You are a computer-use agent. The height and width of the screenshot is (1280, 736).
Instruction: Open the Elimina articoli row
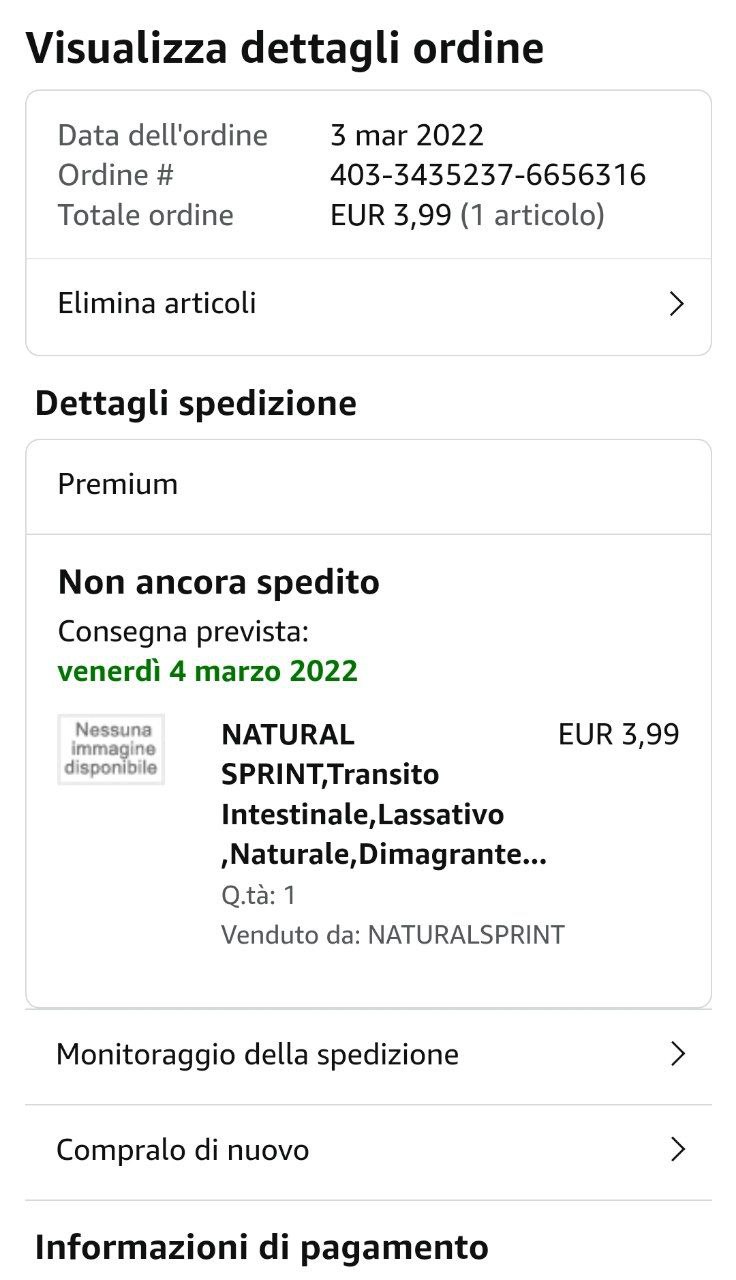[368, 304]
